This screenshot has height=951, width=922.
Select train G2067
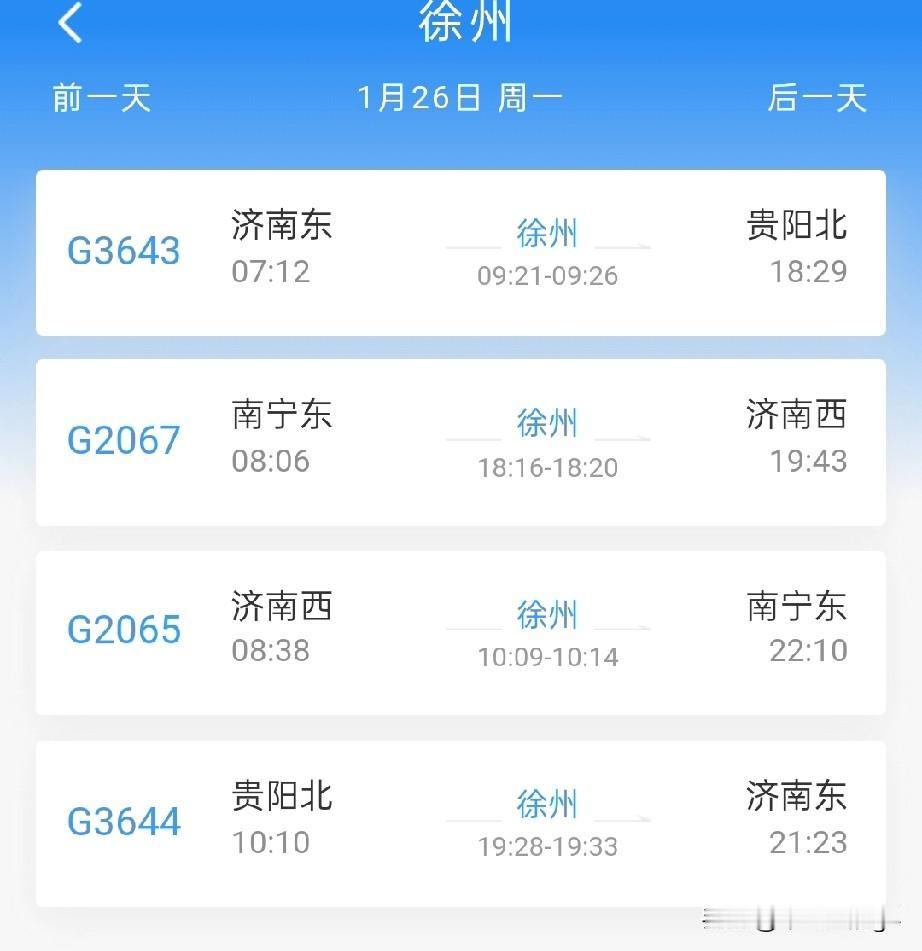pyautogui.click(x=124, y=440)
